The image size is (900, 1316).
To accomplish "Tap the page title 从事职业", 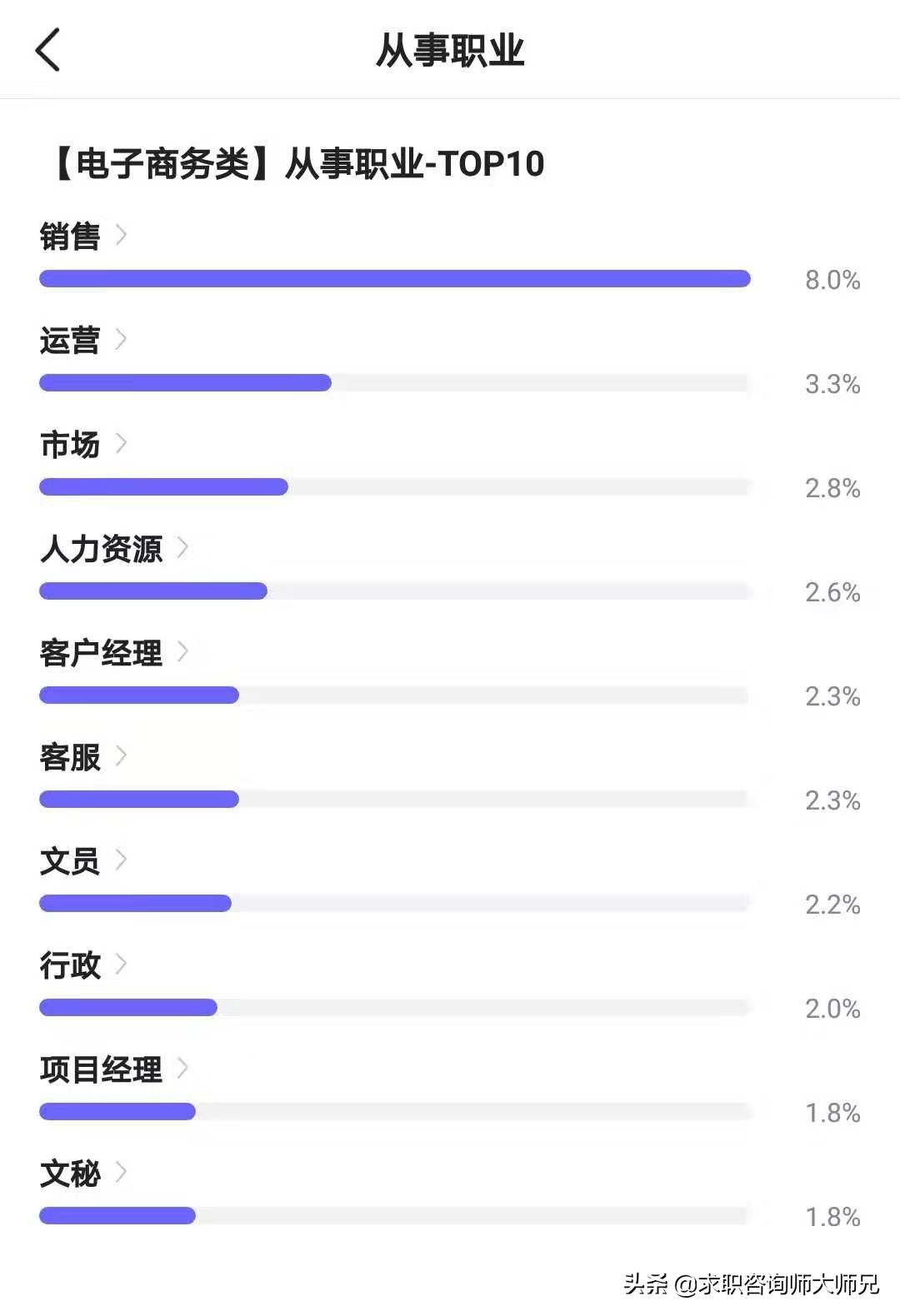I will click(450, 47).
